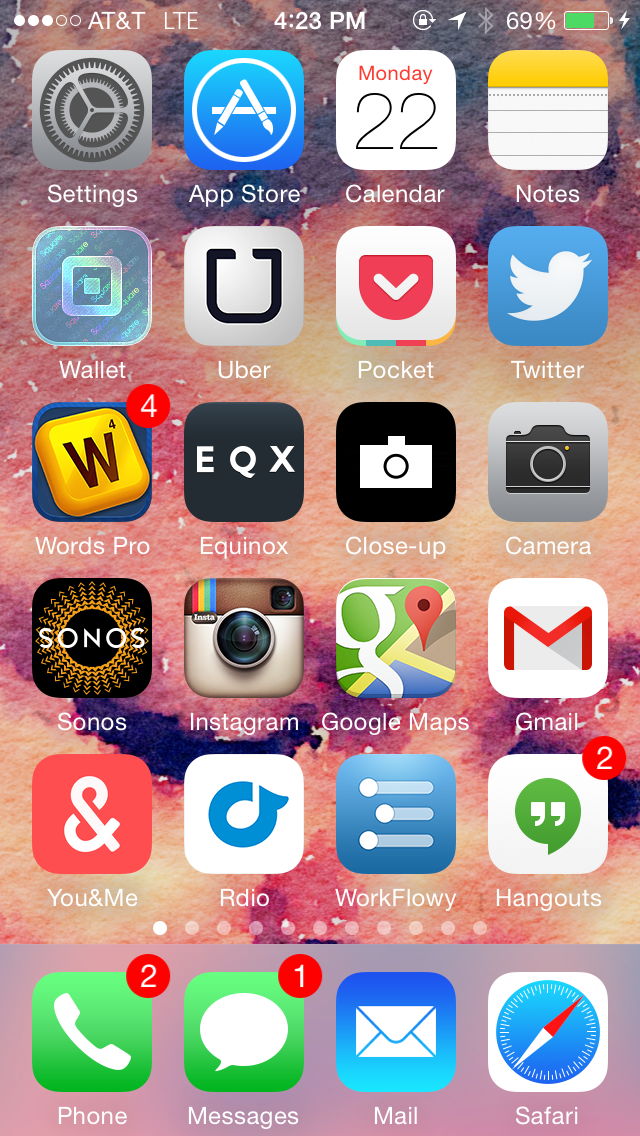Open the Settings app
This screenshot has height=1136, width=640.
pyautogui.click(x=92, y=110)
